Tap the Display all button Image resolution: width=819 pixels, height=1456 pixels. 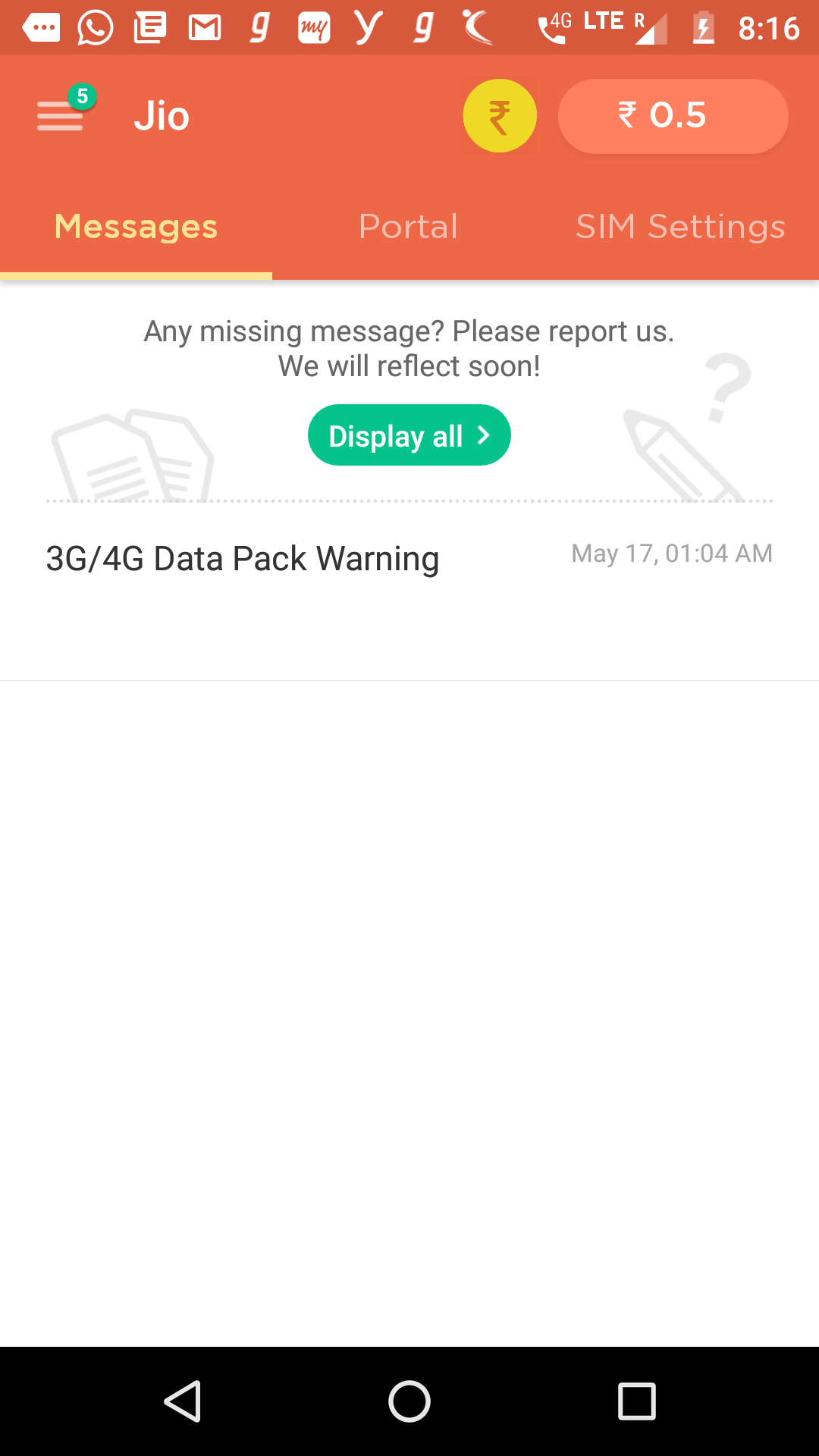(x=409, y=435)
